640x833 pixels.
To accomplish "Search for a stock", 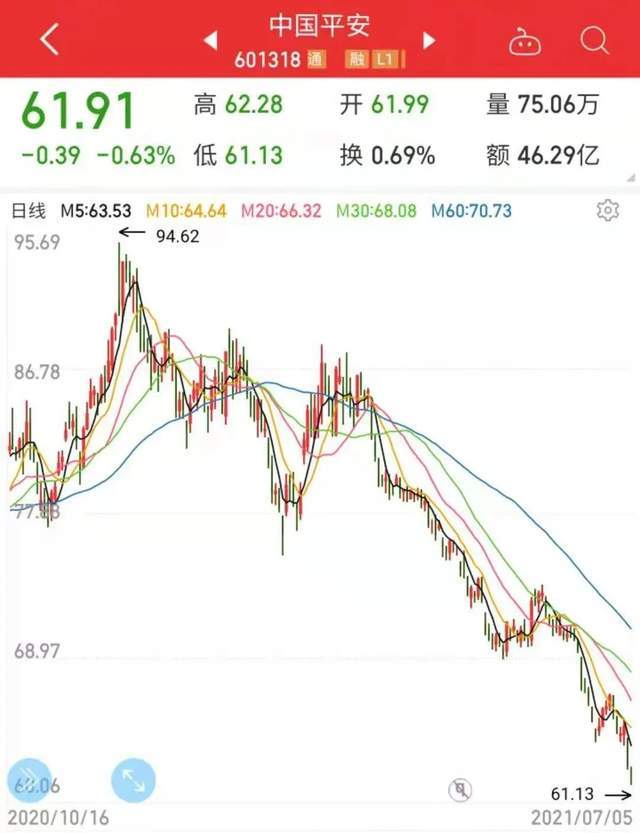I will click(x=594, y=40).
